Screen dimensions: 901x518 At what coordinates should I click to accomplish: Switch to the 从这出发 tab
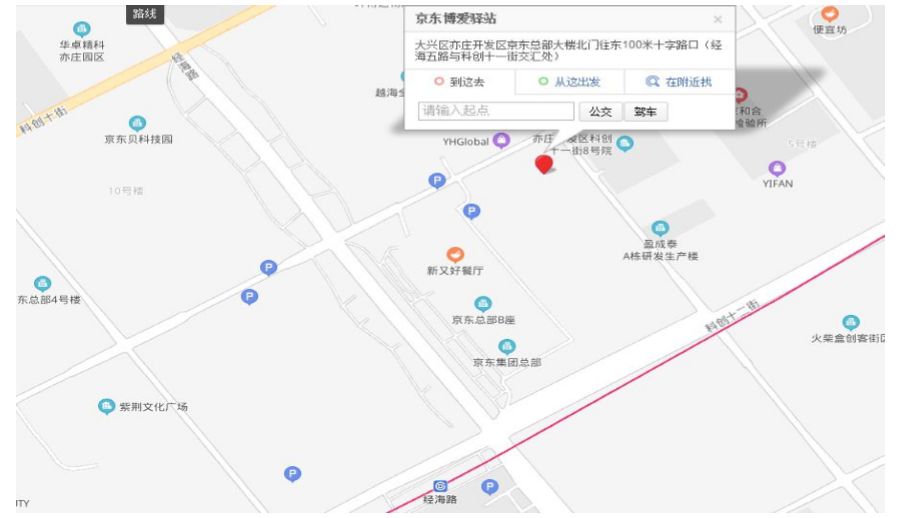tap(570, 82)
